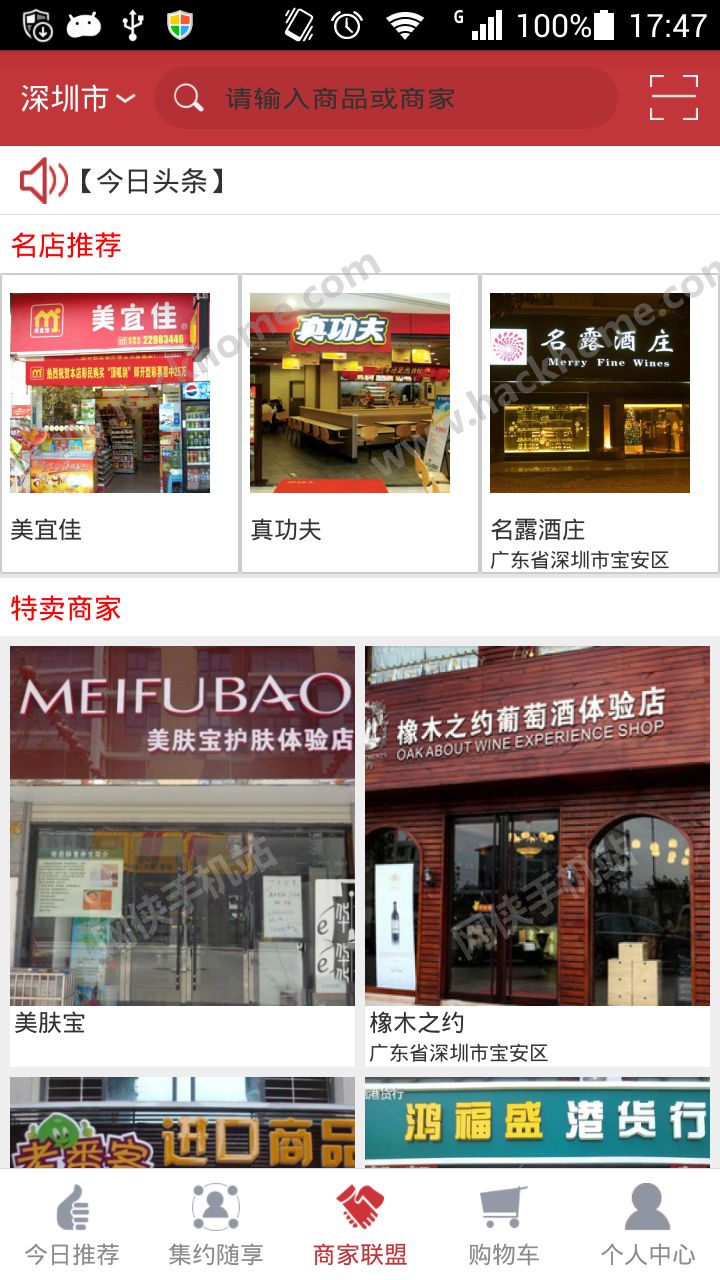Go to the 购物车 shopping cart tab

click(503, 1225)
